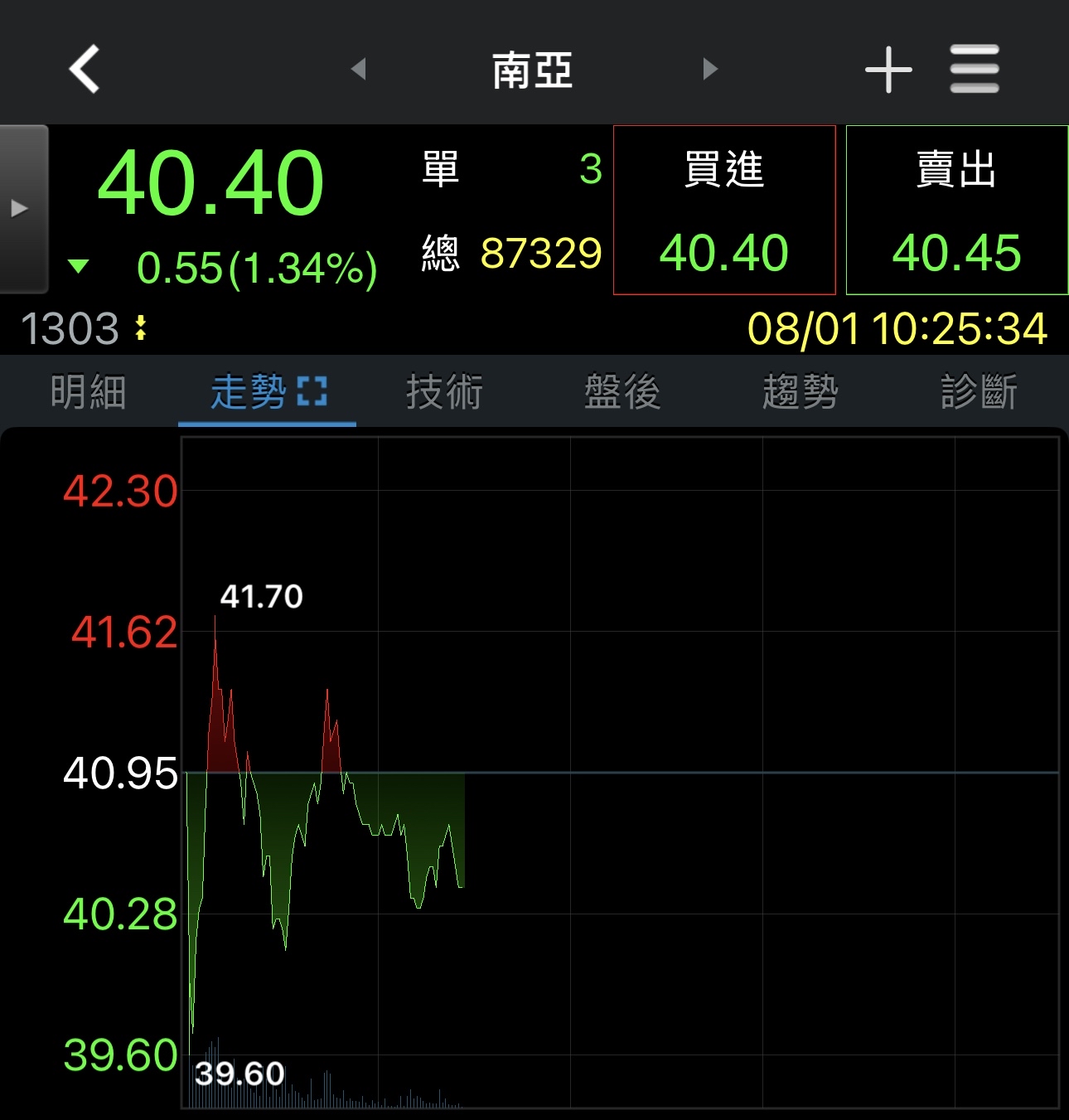The width and height of the screenshot is (1069, 1120).
Task: Switch to the 明細 tab
Action: (88, 391)
